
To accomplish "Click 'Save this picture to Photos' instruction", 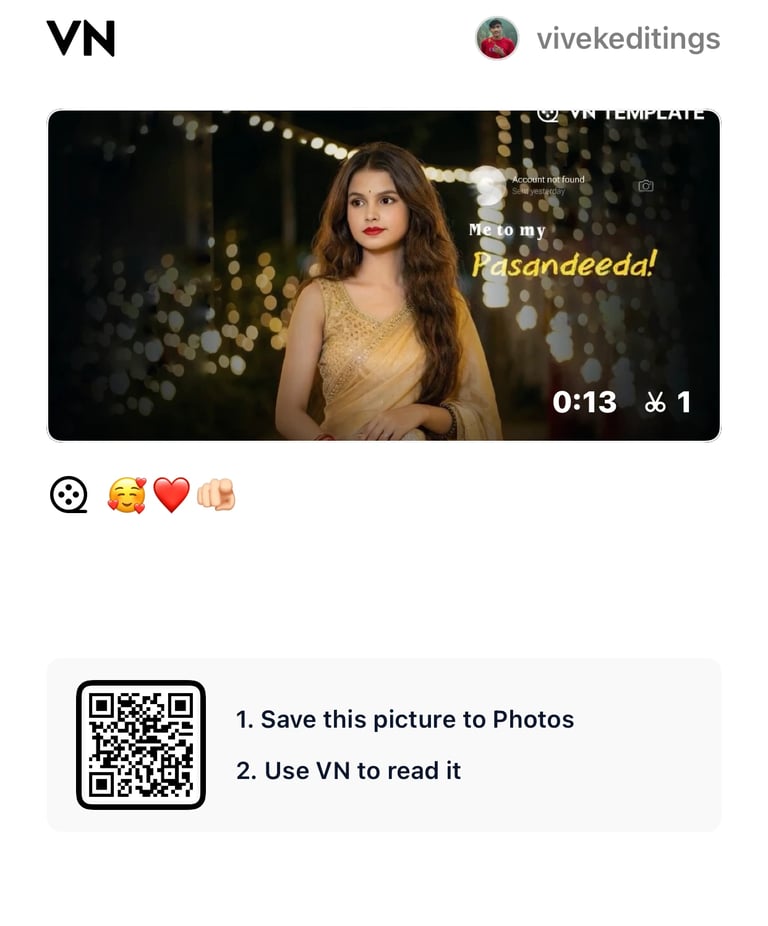I will point(404,719).
